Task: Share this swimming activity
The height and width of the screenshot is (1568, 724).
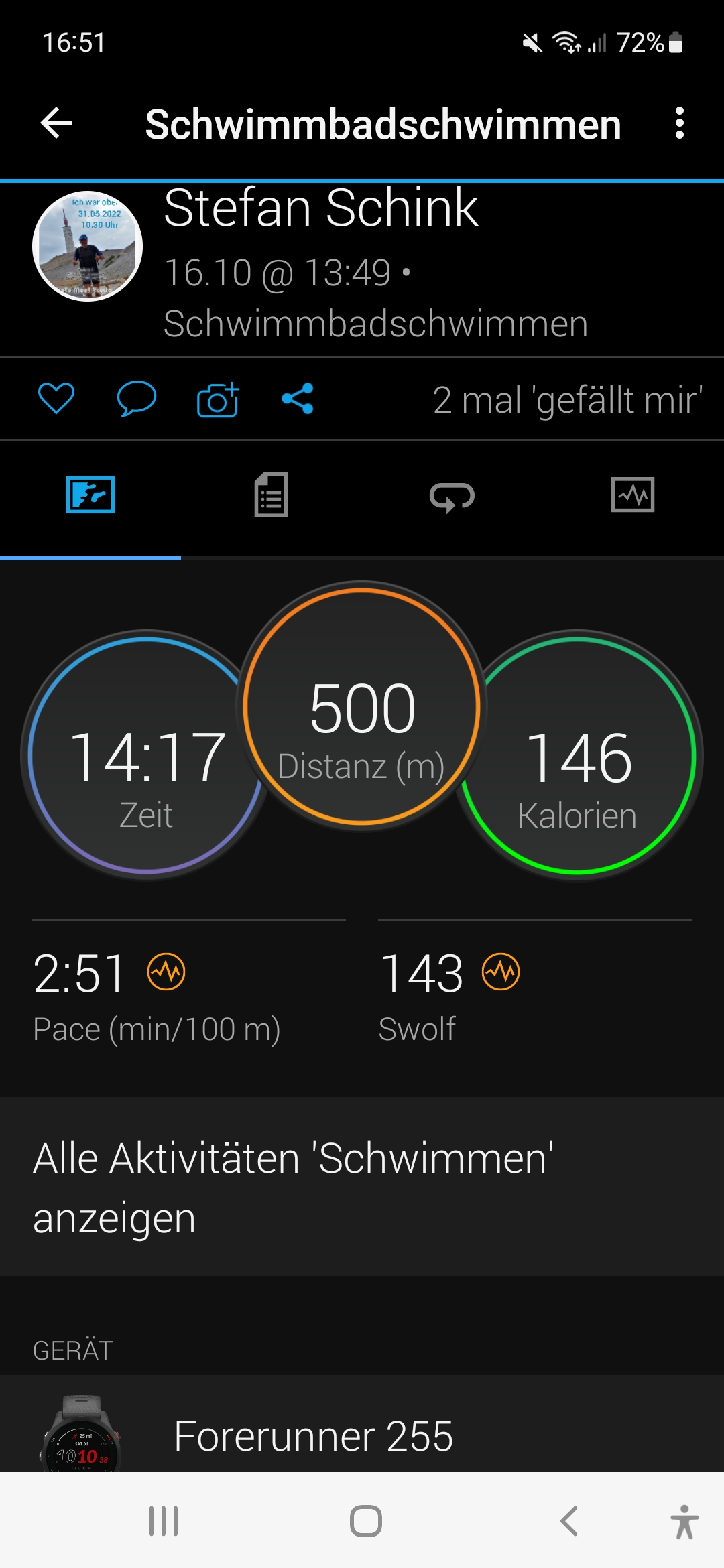Action: (x=298, y=399)
